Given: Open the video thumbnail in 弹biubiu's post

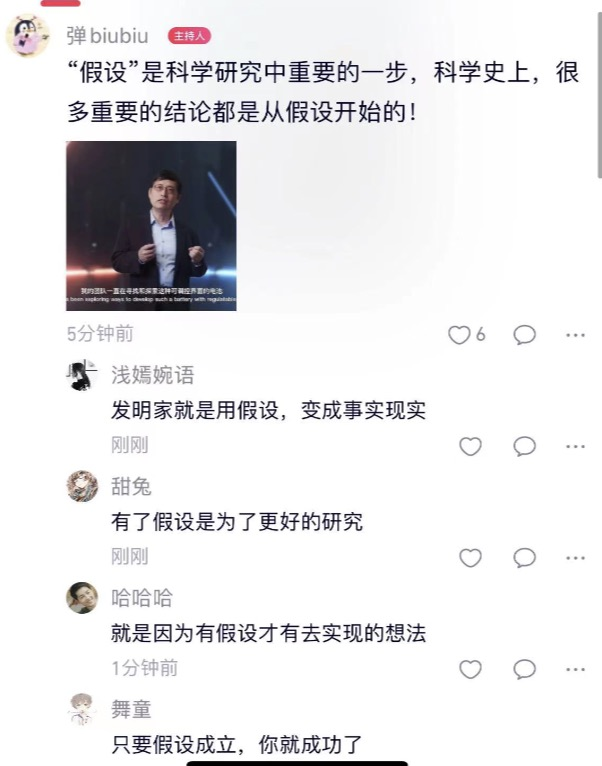Looking at the screenshot, I should (x=151, y=226).
